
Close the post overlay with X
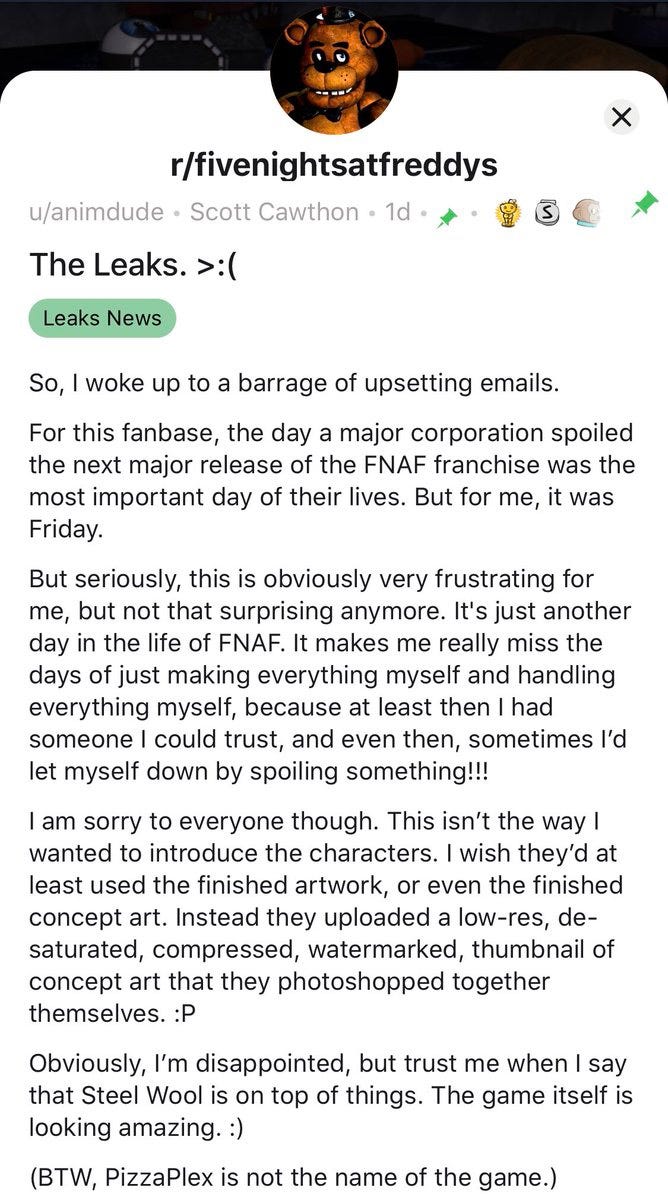click(x=621, y=117)
